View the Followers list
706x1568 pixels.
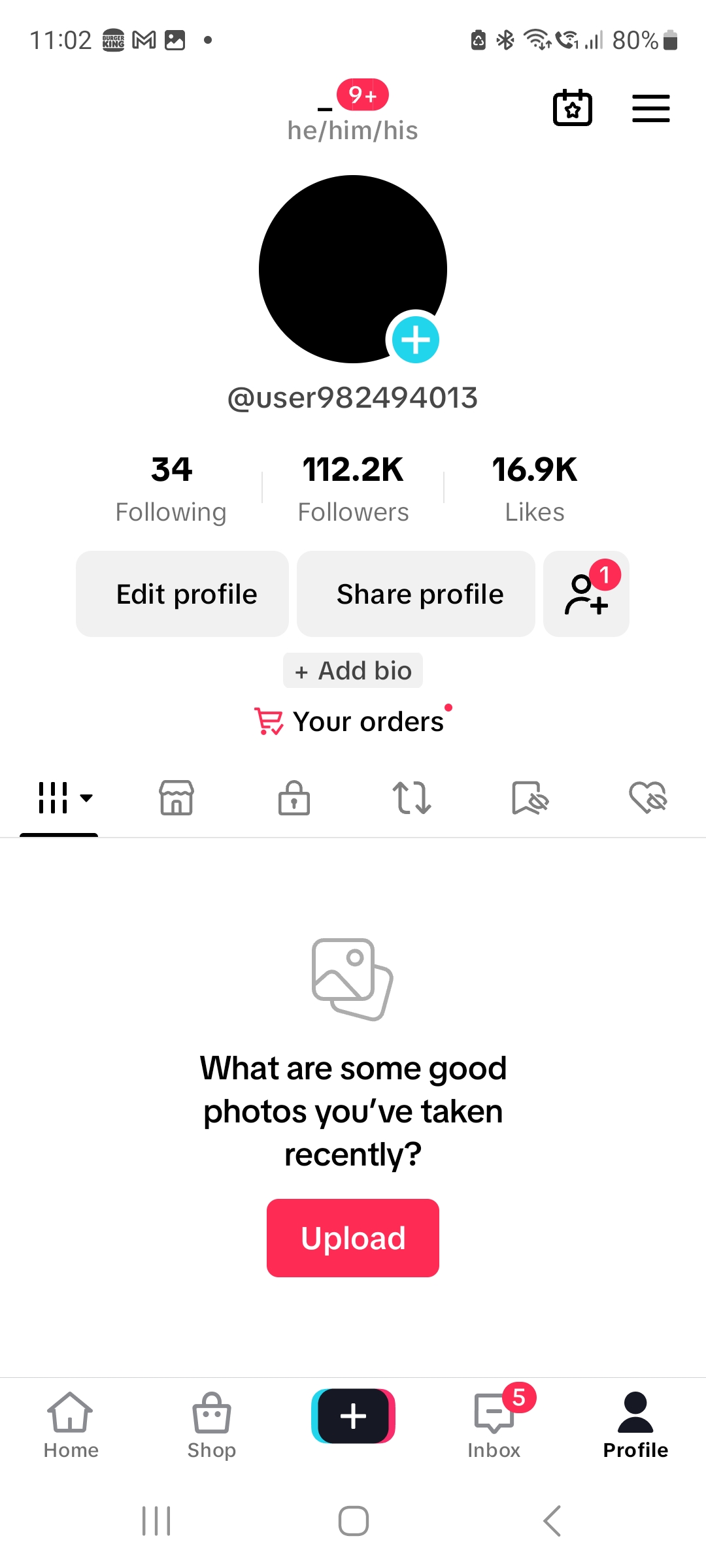coord(353,489)
